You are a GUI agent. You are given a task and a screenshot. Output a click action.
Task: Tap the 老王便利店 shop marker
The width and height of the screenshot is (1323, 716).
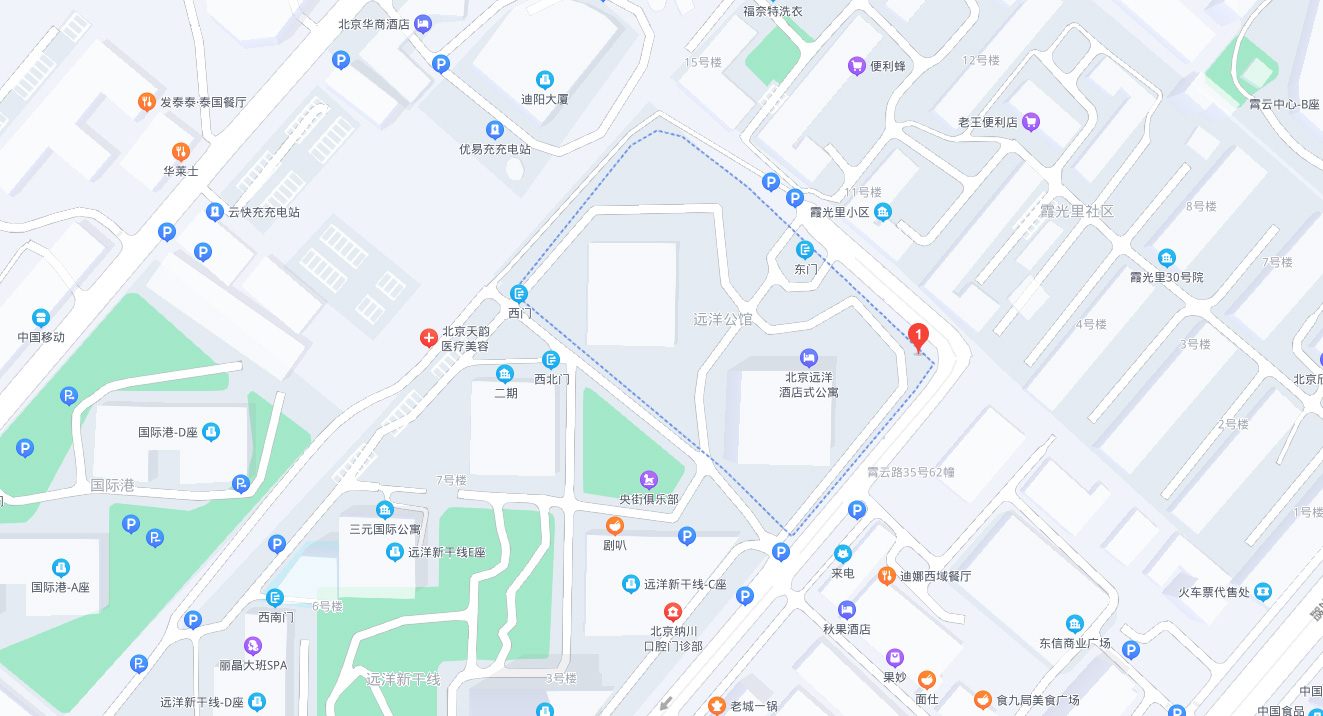tap(1031, 122)
